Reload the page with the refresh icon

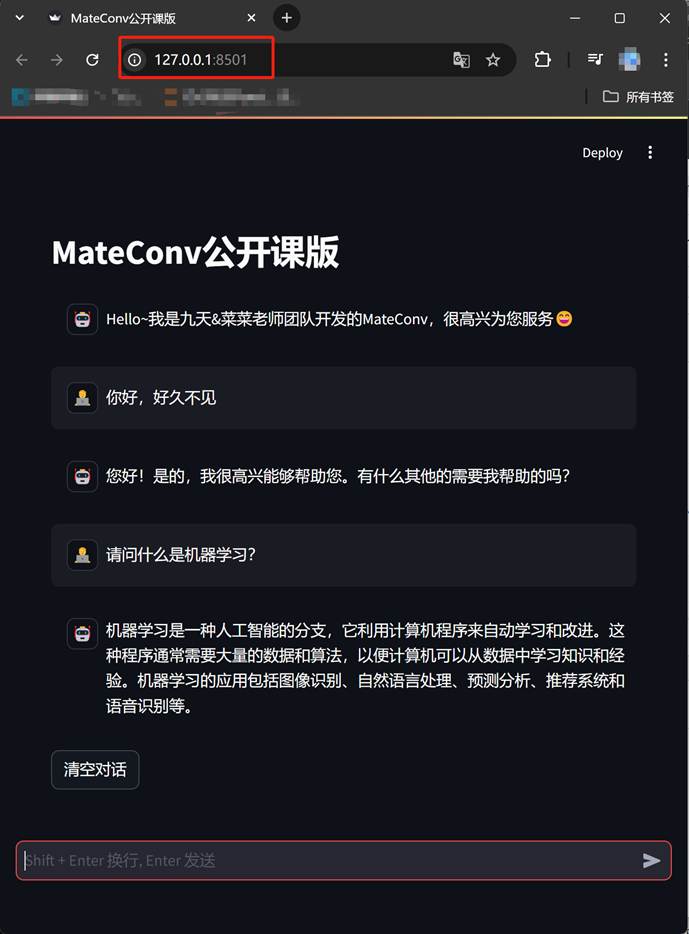92,60
